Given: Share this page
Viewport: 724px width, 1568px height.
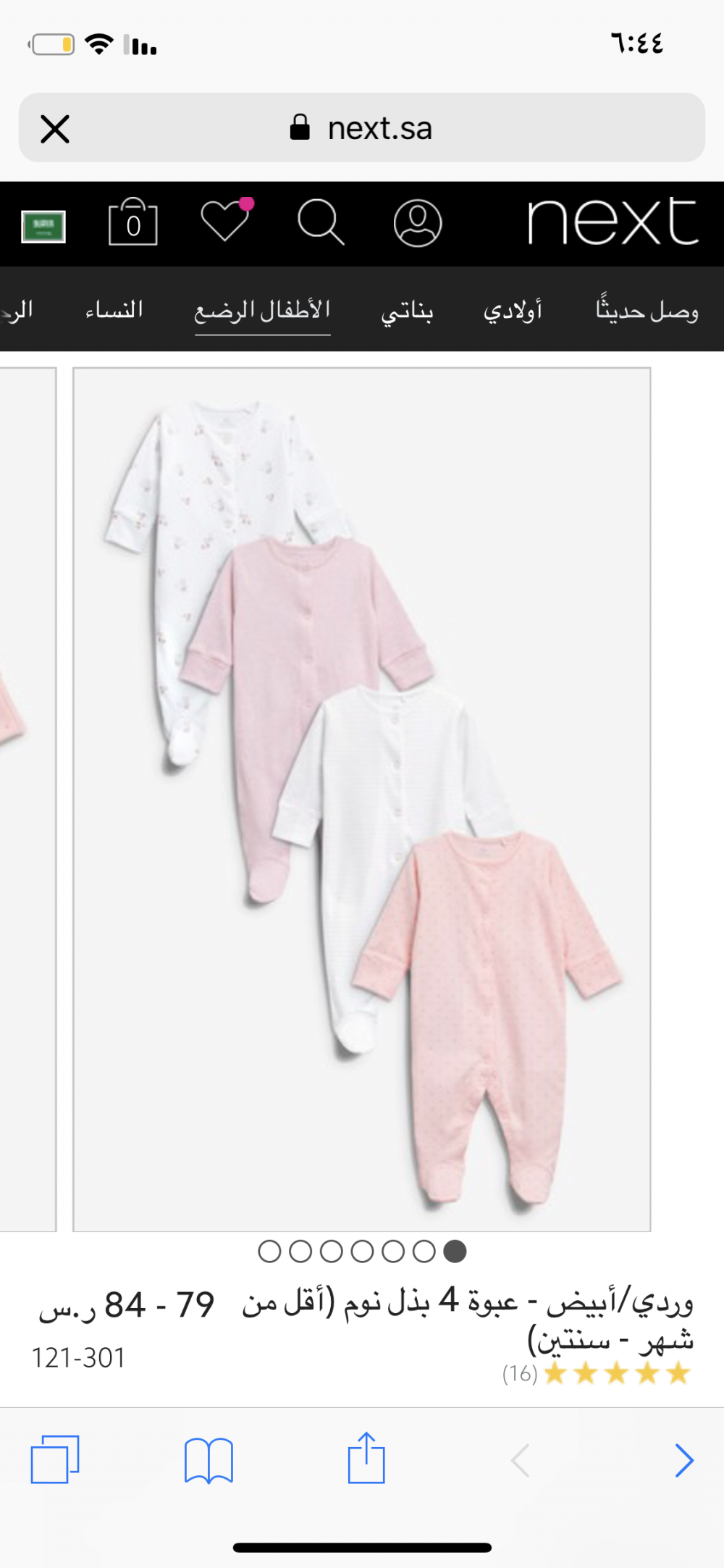Looking at the screenshot, I should [x=366, y=1458].
